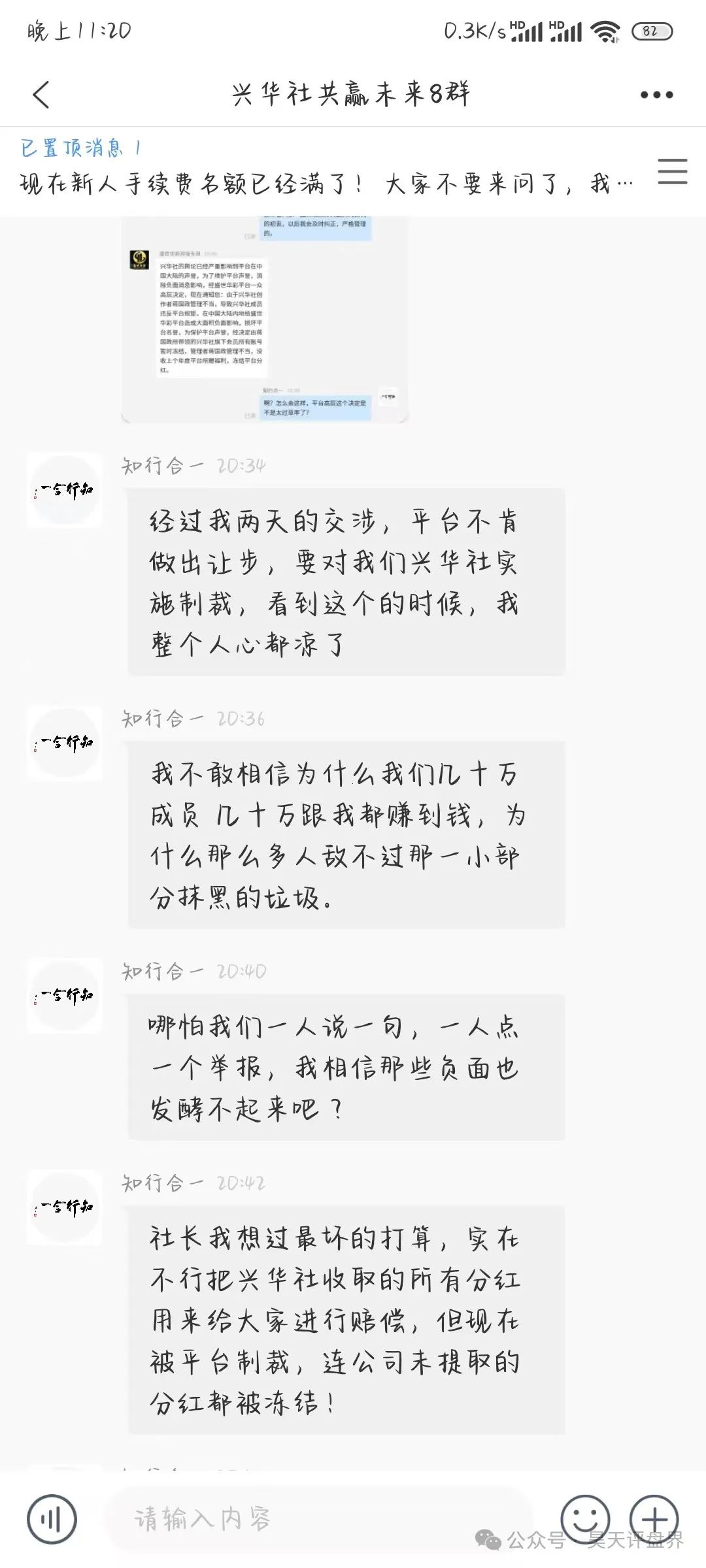Tap 知行合一's avatar beside the 20:34 message

pyautogui.click(x=65, y=490)
